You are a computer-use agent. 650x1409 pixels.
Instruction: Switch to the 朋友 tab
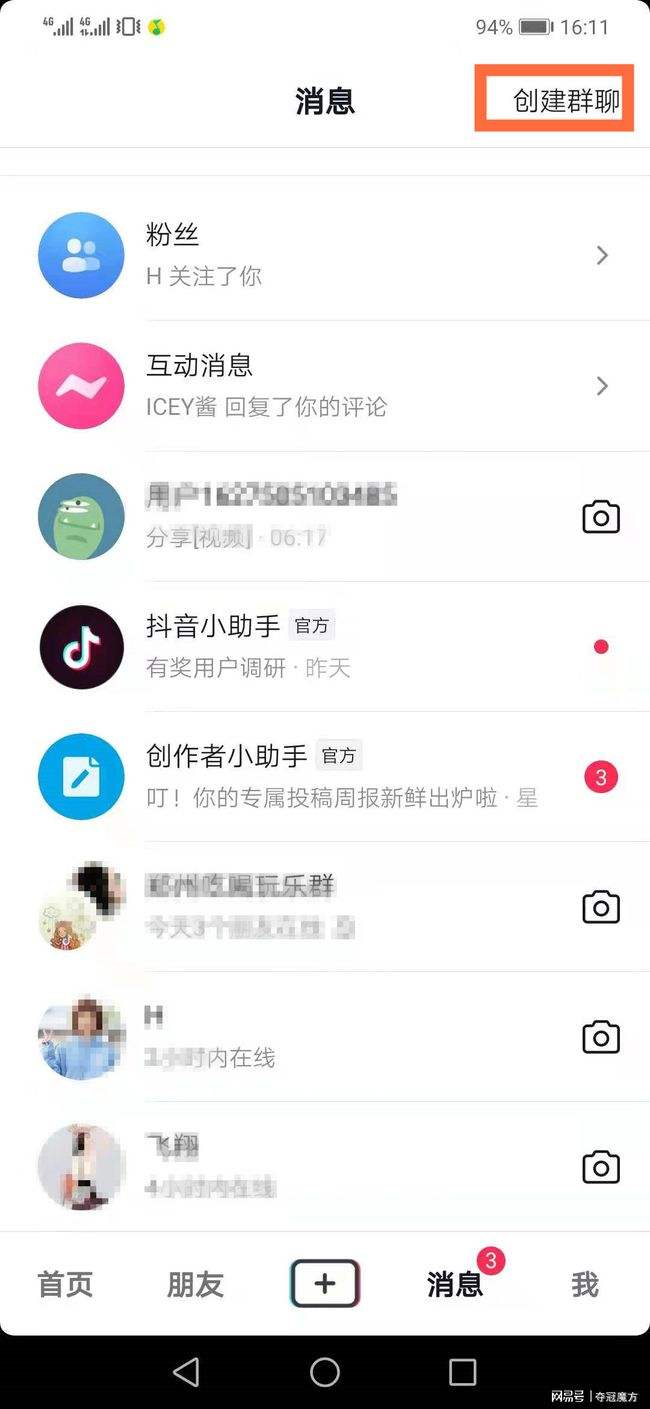coord(195,1284)
